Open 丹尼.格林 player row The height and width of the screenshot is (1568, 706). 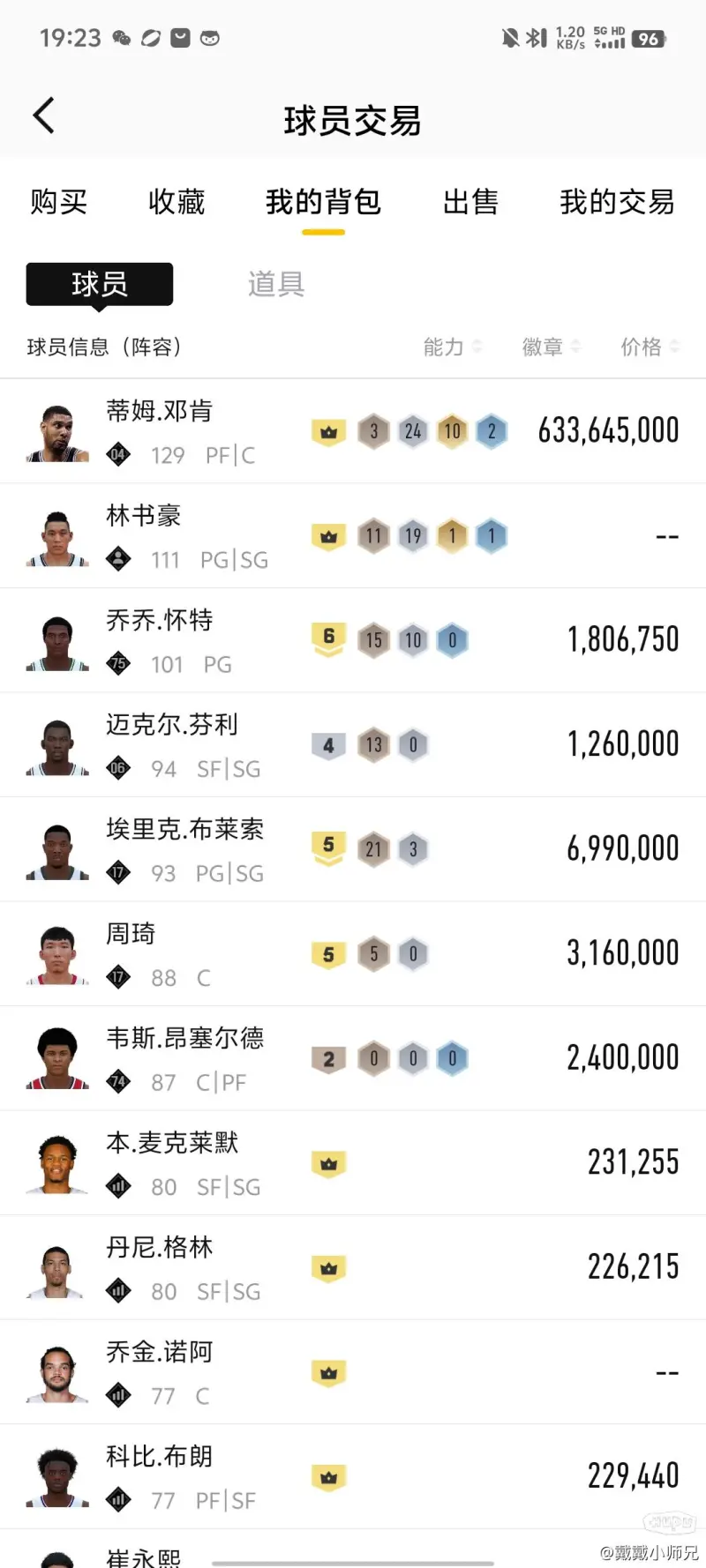(353, 1267)
